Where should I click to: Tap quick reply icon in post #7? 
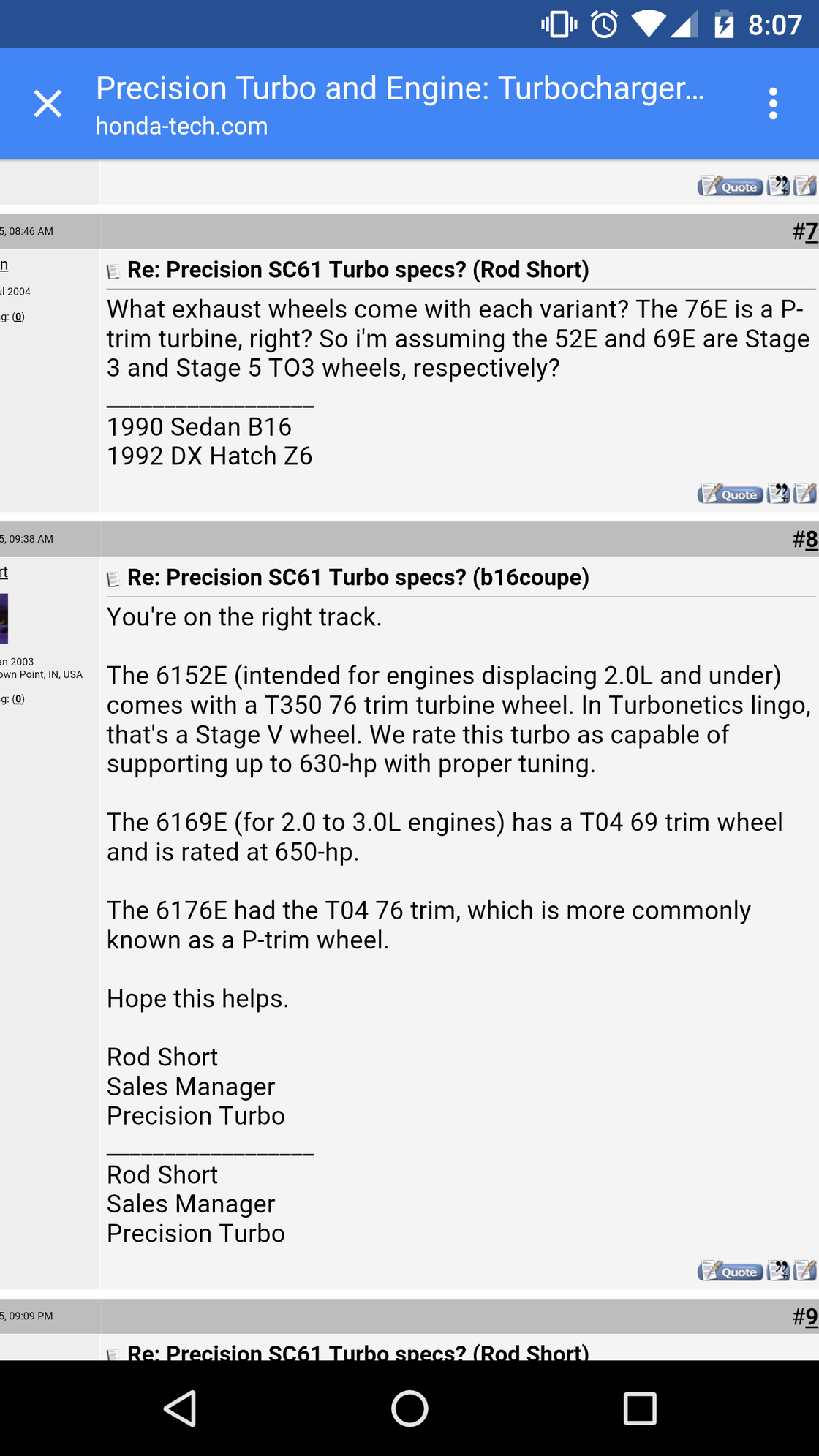[804, 494]
